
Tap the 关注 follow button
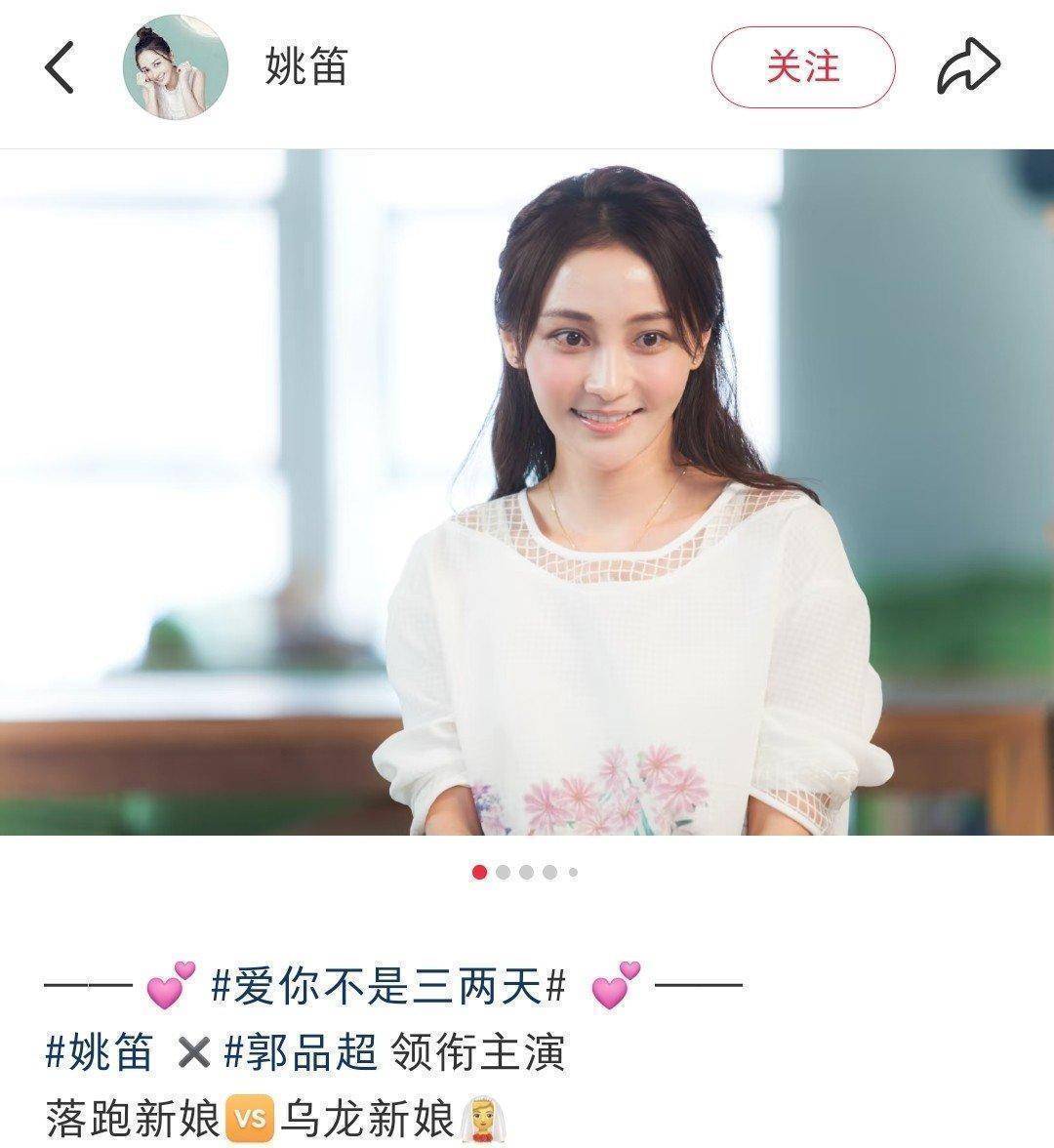(802, 67)
